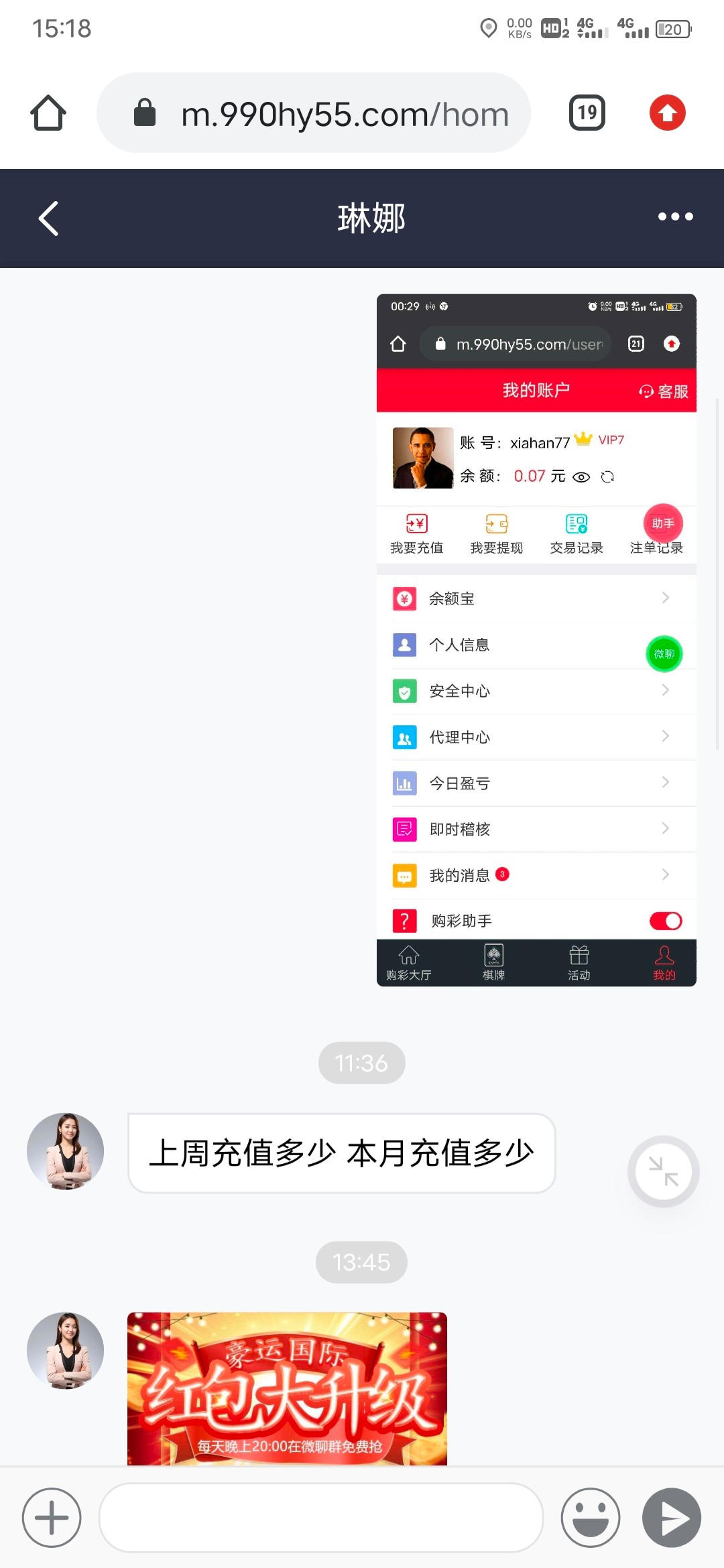This screenshot has height=1568, width=724.
Task: Tap the floating collapse arrows button
Action: point(664,1171)
